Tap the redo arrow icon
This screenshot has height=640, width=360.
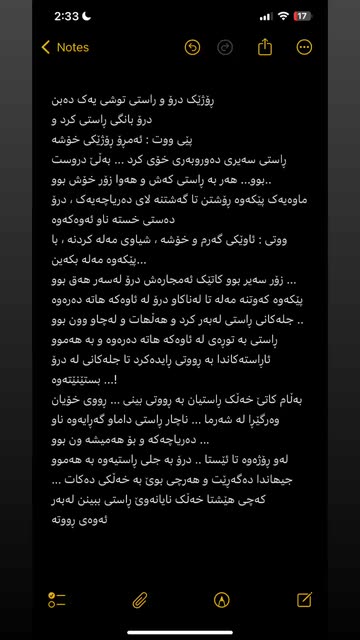pyautogui.click(x=224, y=47)
